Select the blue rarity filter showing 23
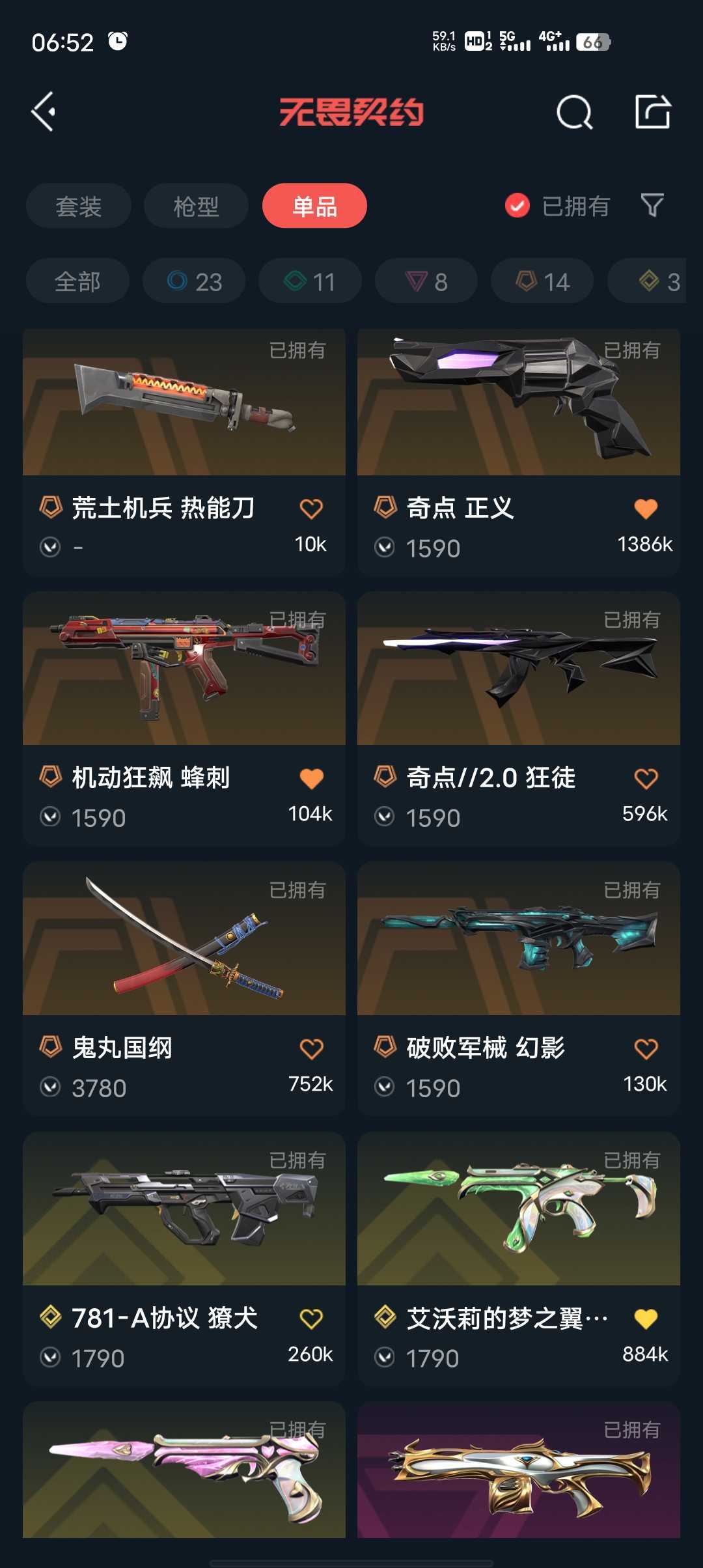 pyautogui.click(x=193, y=281)
